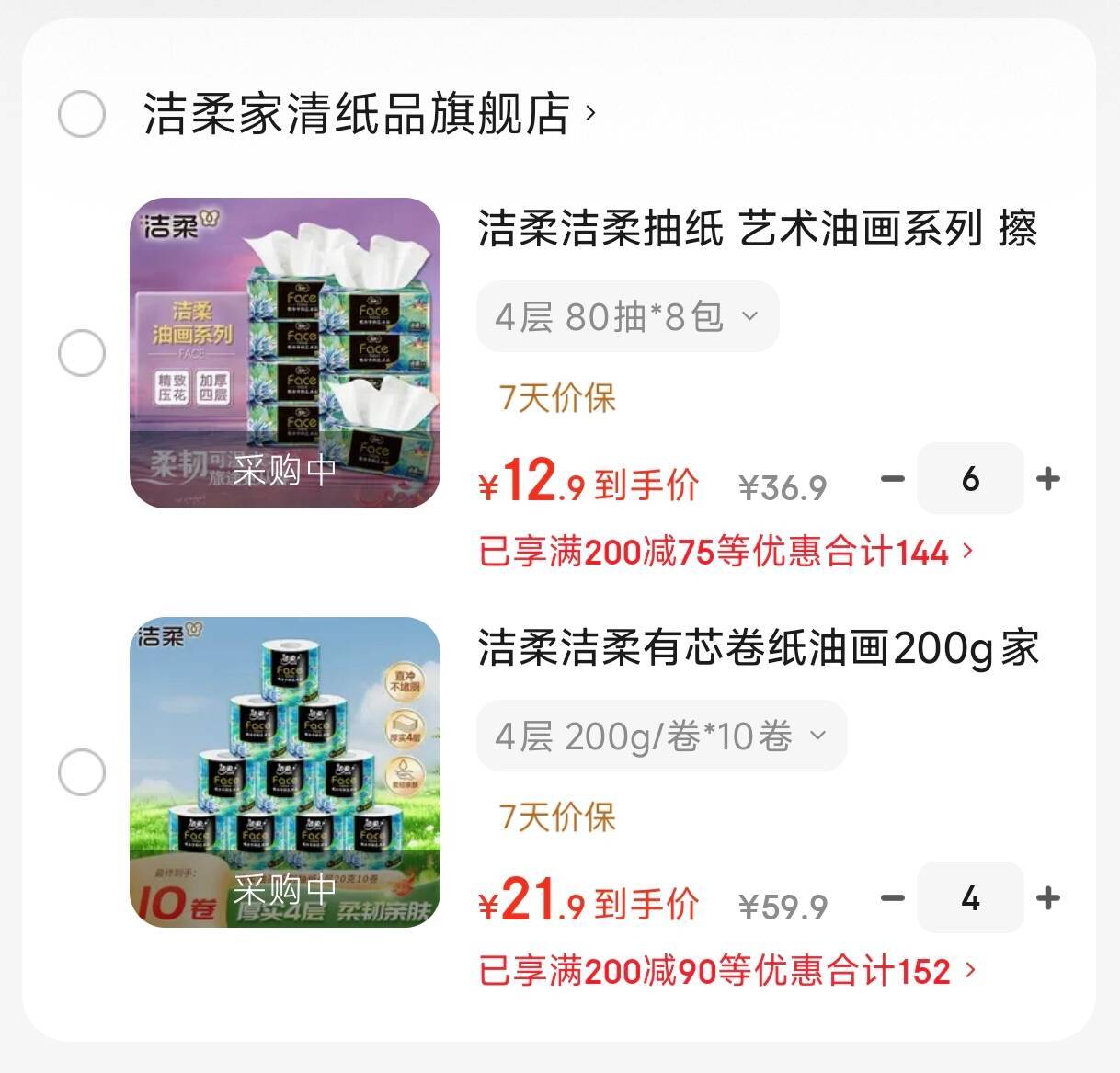The width and height of the screenshot is (1120, 1073).
Task: Open the 洁柔有芯卷纸油画200g product title
Action: pyautogui.click(x=757, y=648)
